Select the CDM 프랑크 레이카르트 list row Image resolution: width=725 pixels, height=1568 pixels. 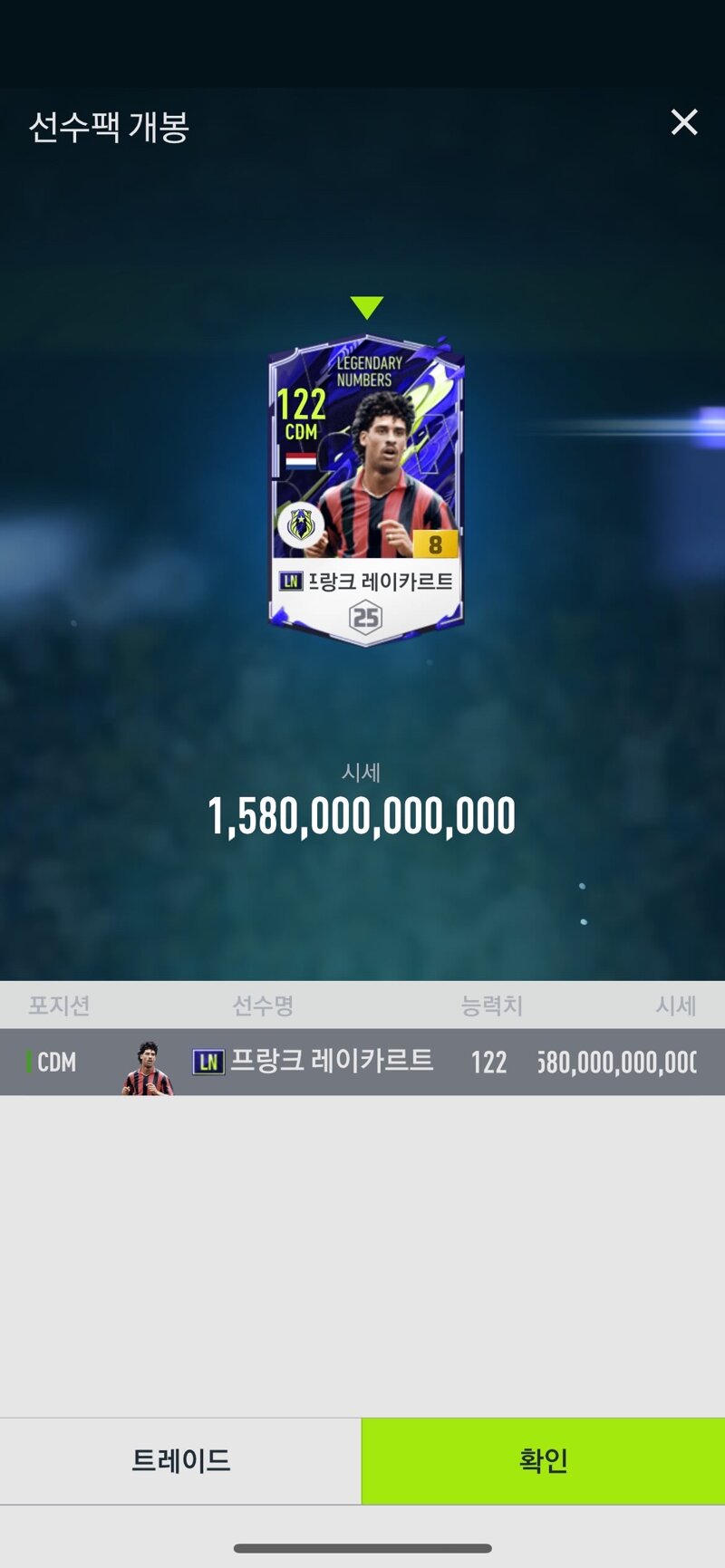tap(362, 1062)
